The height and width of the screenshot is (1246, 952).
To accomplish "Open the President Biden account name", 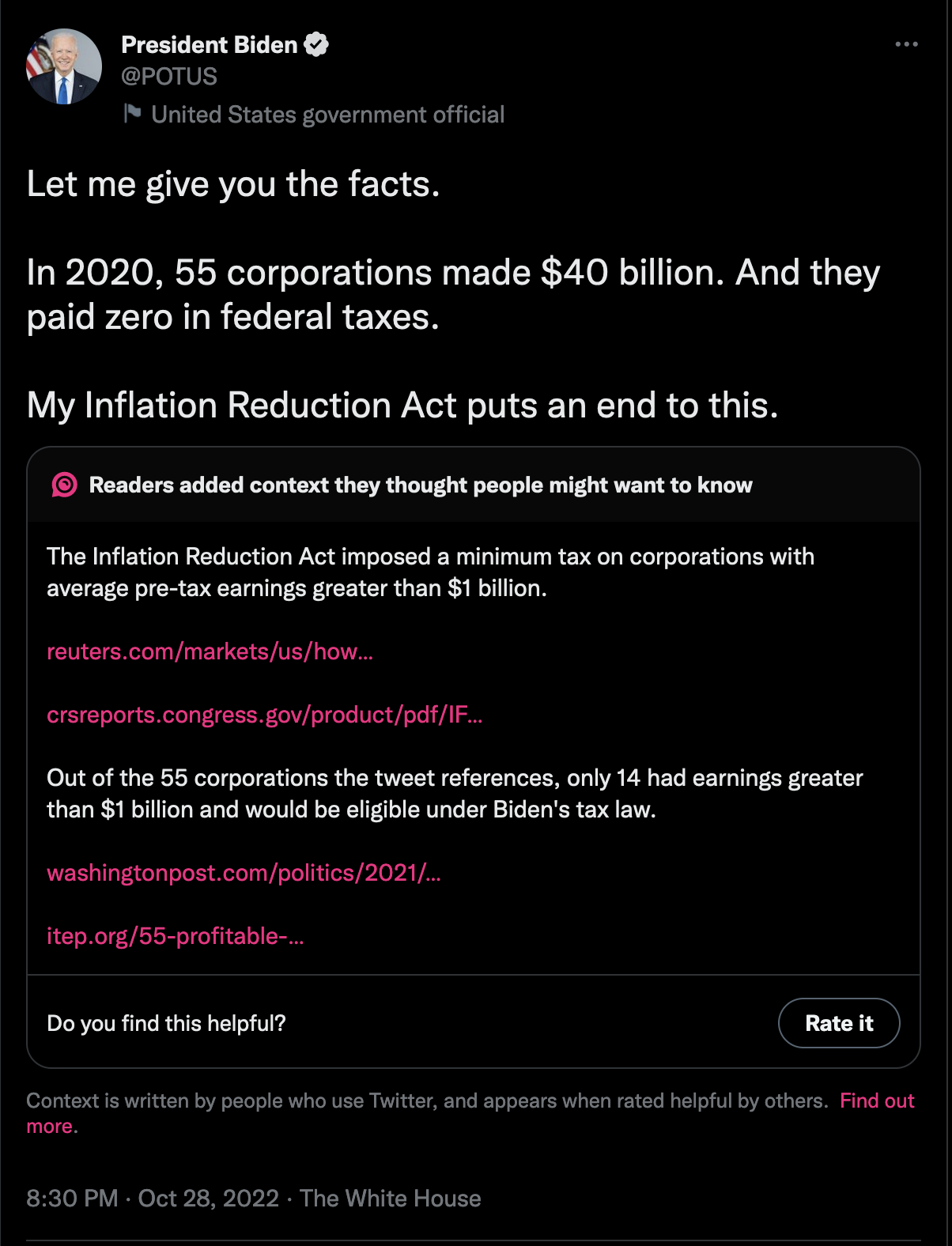I will pos(209,45).
